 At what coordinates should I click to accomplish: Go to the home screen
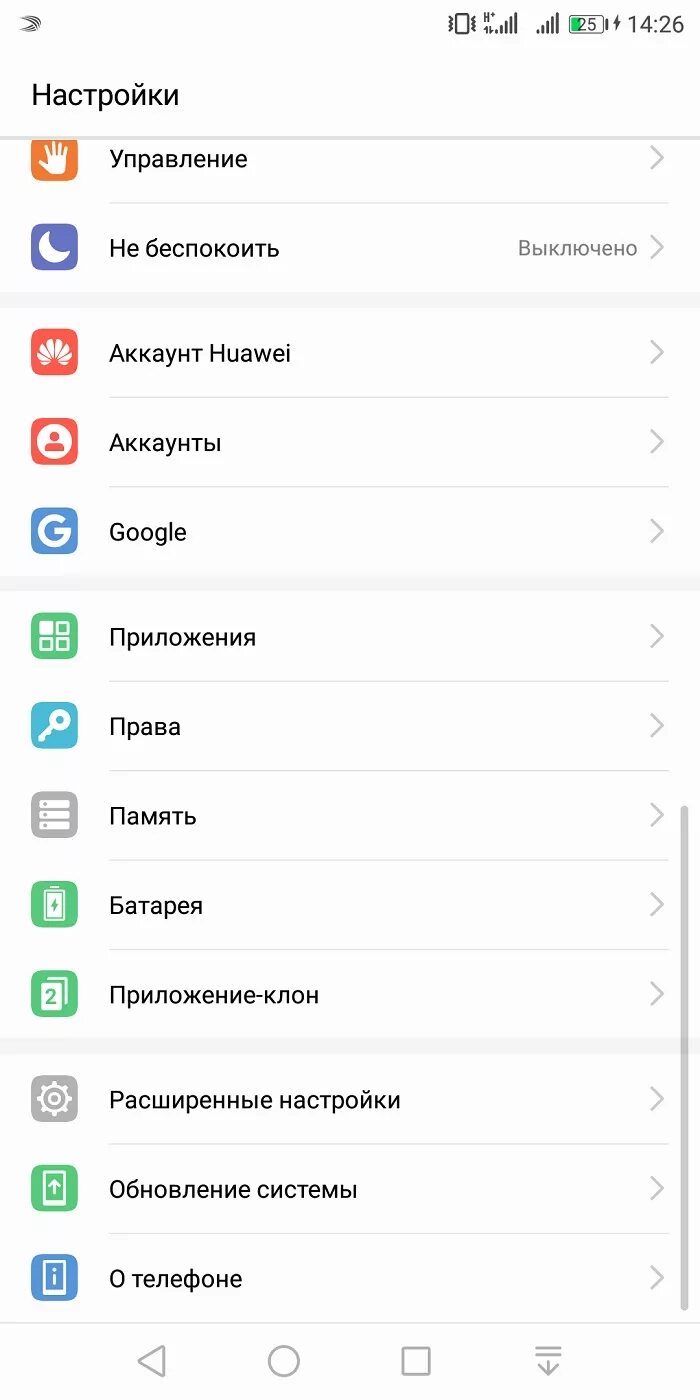pyautogui.click(x=284, y=1361)
